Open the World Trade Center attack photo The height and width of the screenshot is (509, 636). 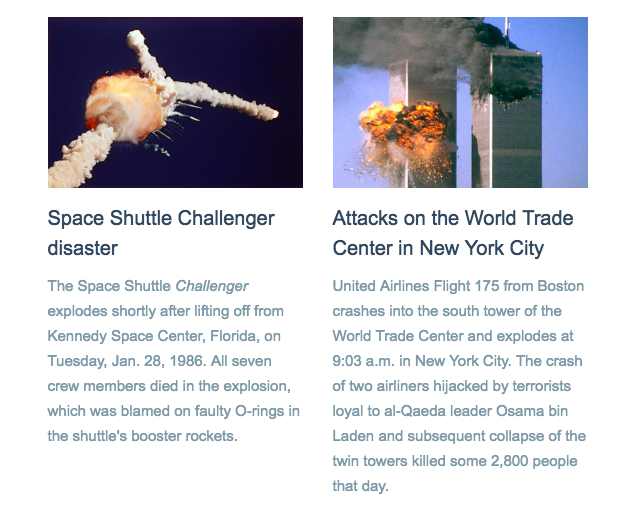pyautogui.click(x=460, y=102)
